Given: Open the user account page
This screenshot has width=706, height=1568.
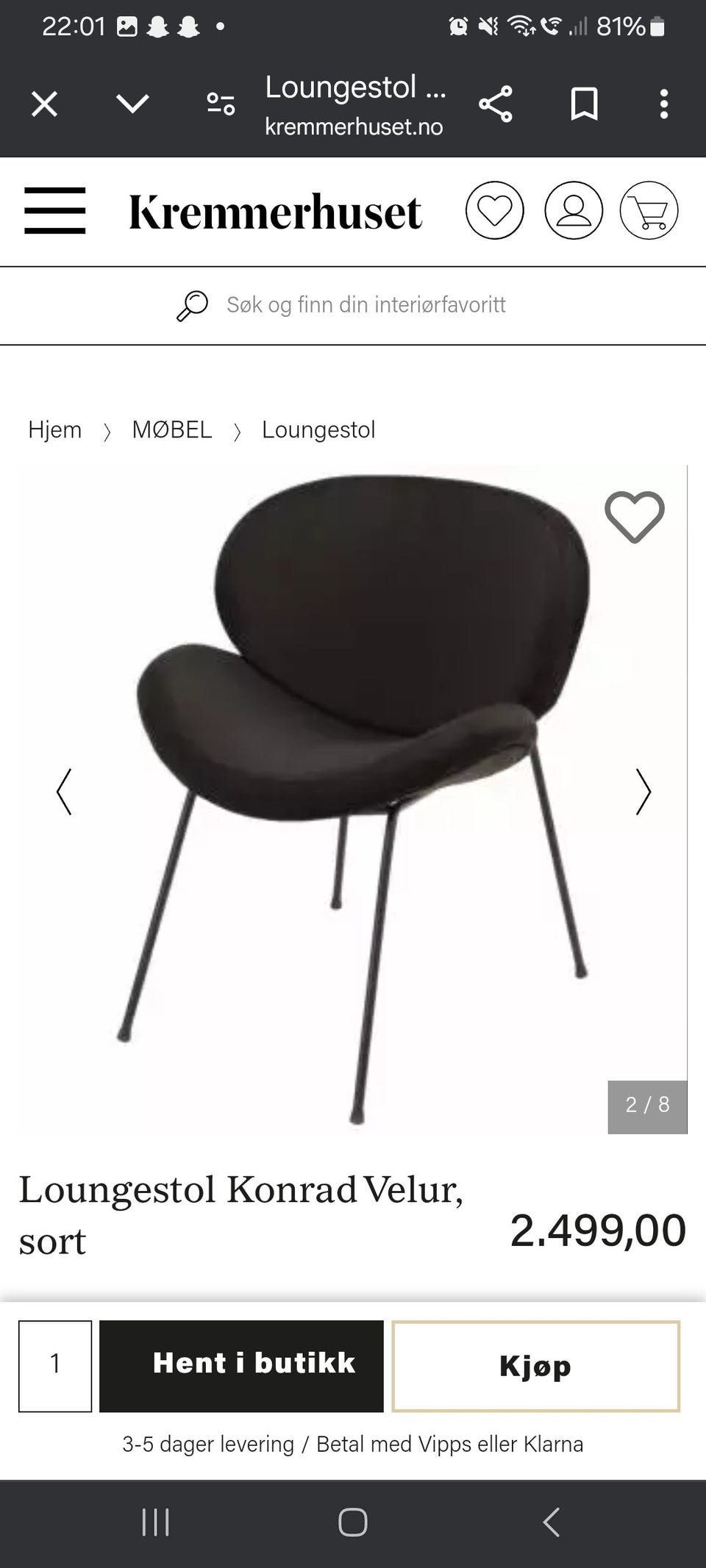Looking at the screenshot, I should click(x=574, y=211).
